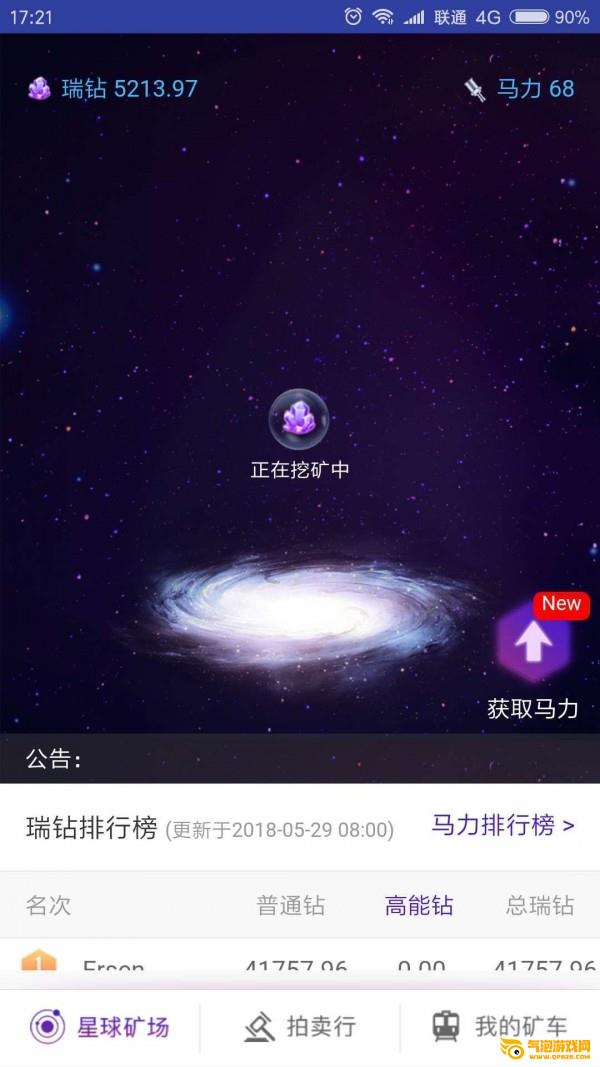Select the 星球矿场 tab
Screen dimensions: 600x1067
pyautogui.click(x=100, y=1026)
